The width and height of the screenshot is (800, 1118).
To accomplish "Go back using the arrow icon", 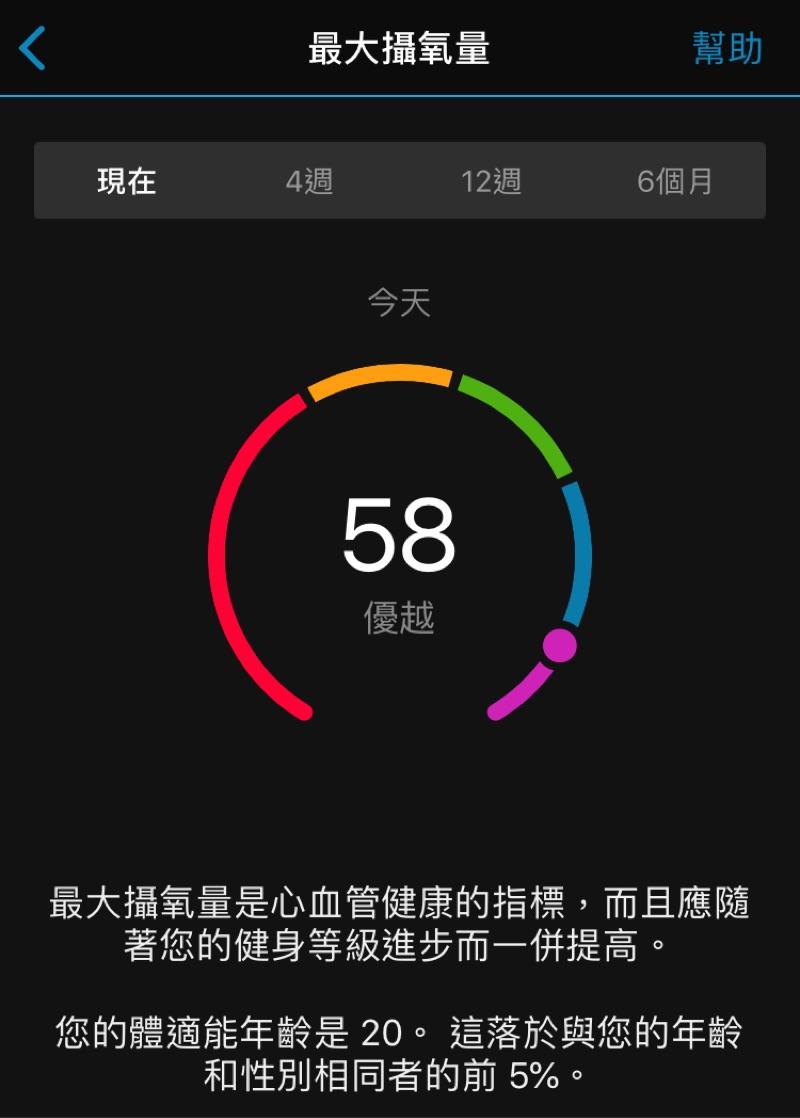I will point(33,48).
